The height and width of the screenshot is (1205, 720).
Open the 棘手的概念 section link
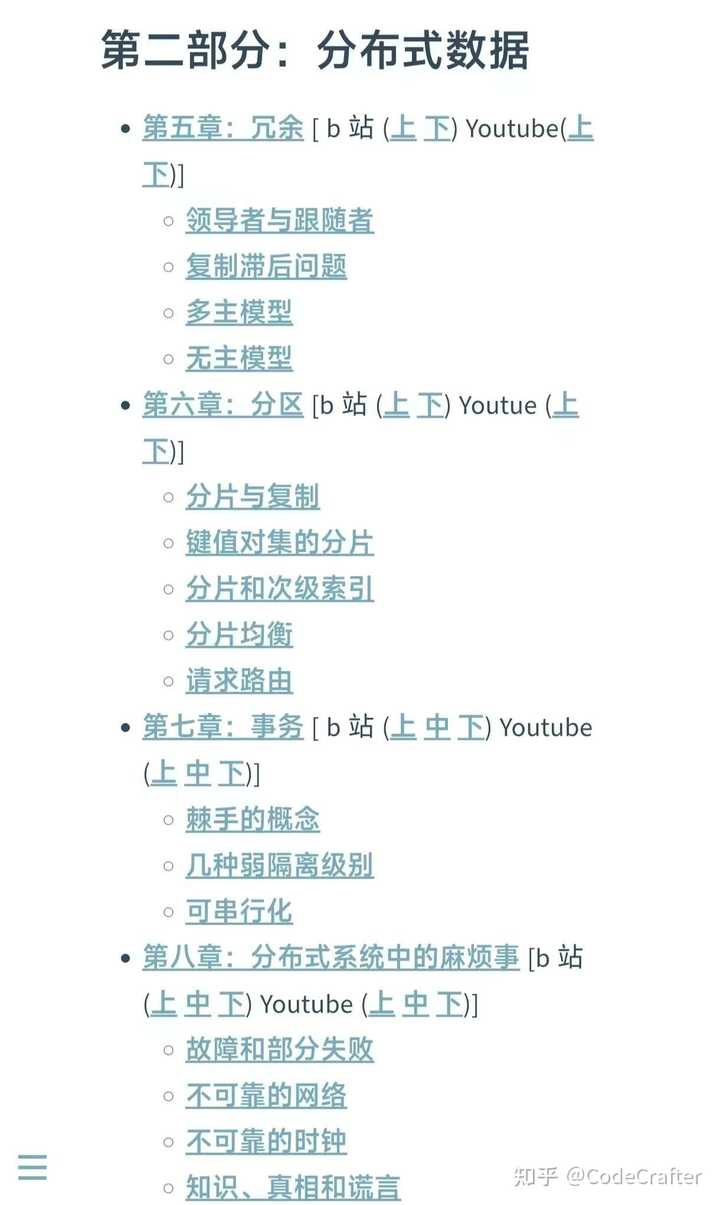252,819
